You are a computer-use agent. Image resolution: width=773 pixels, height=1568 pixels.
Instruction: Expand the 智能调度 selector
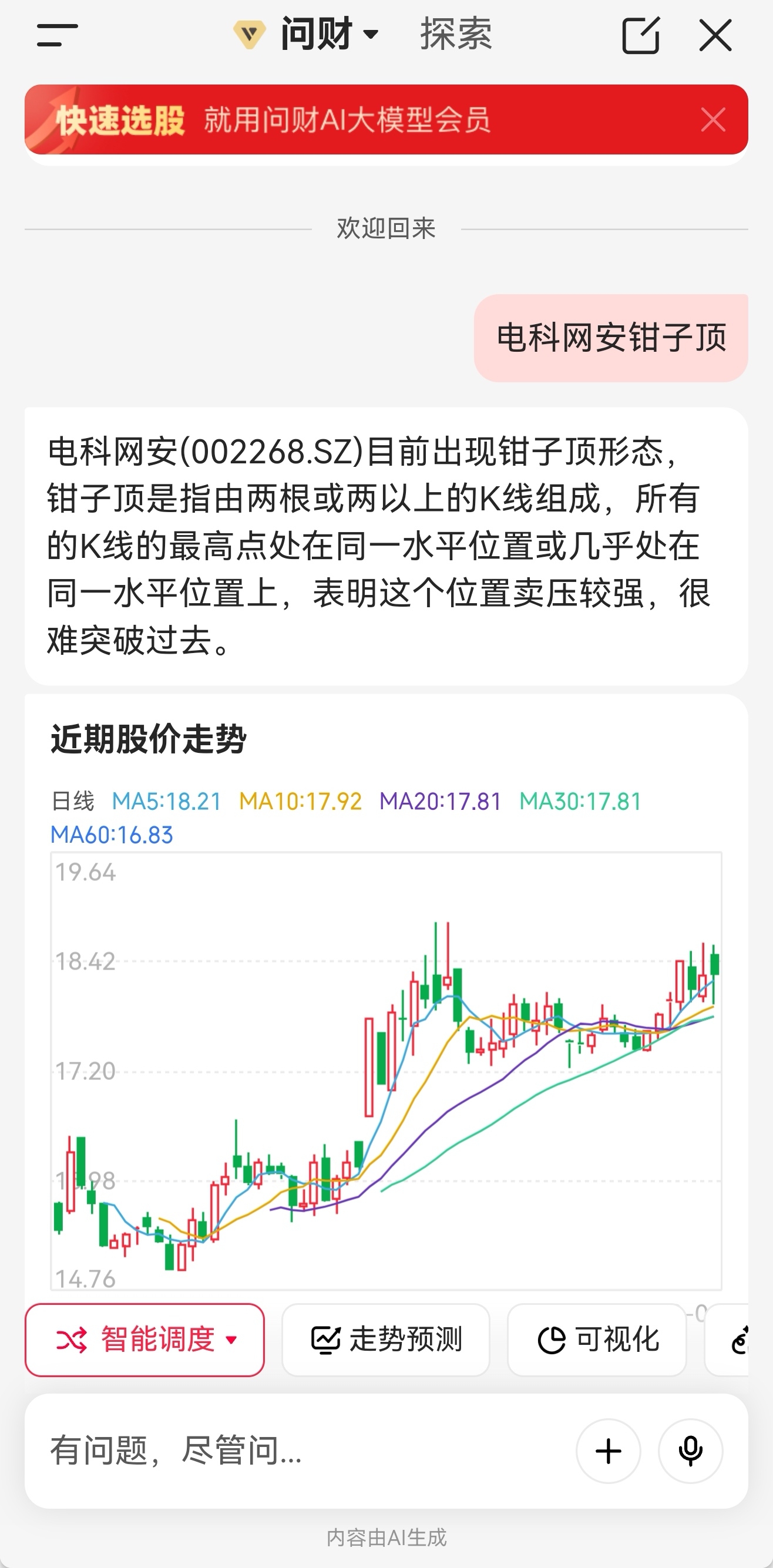pyautogui.click(x=145, y=1340)
